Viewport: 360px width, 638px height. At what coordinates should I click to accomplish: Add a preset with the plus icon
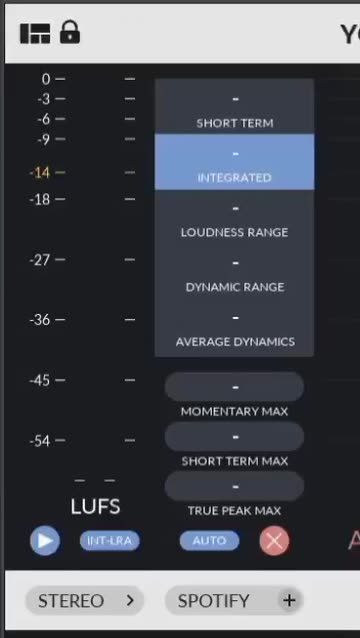tap(289, 601)
